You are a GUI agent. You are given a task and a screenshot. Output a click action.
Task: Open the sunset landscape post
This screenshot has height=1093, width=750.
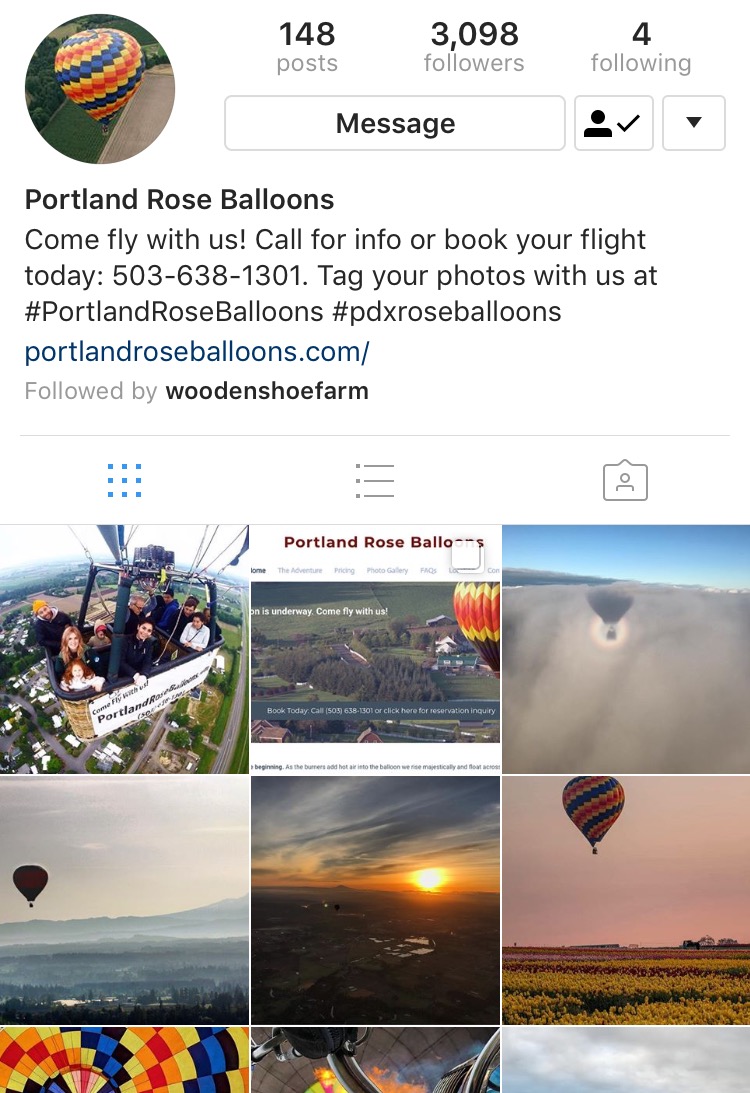(375, 900)
